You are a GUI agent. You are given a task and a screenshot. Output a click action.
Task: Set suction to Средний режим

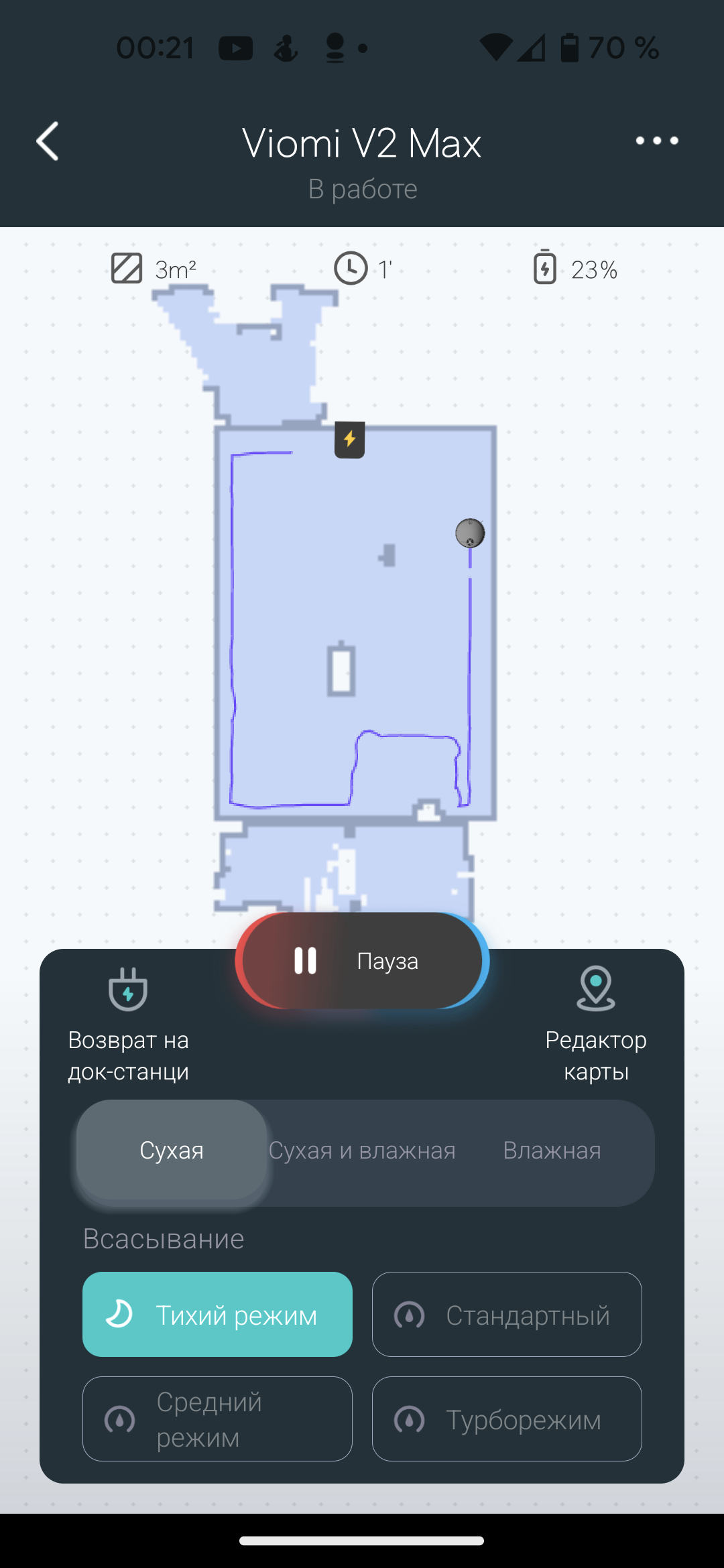[217, 1419]
